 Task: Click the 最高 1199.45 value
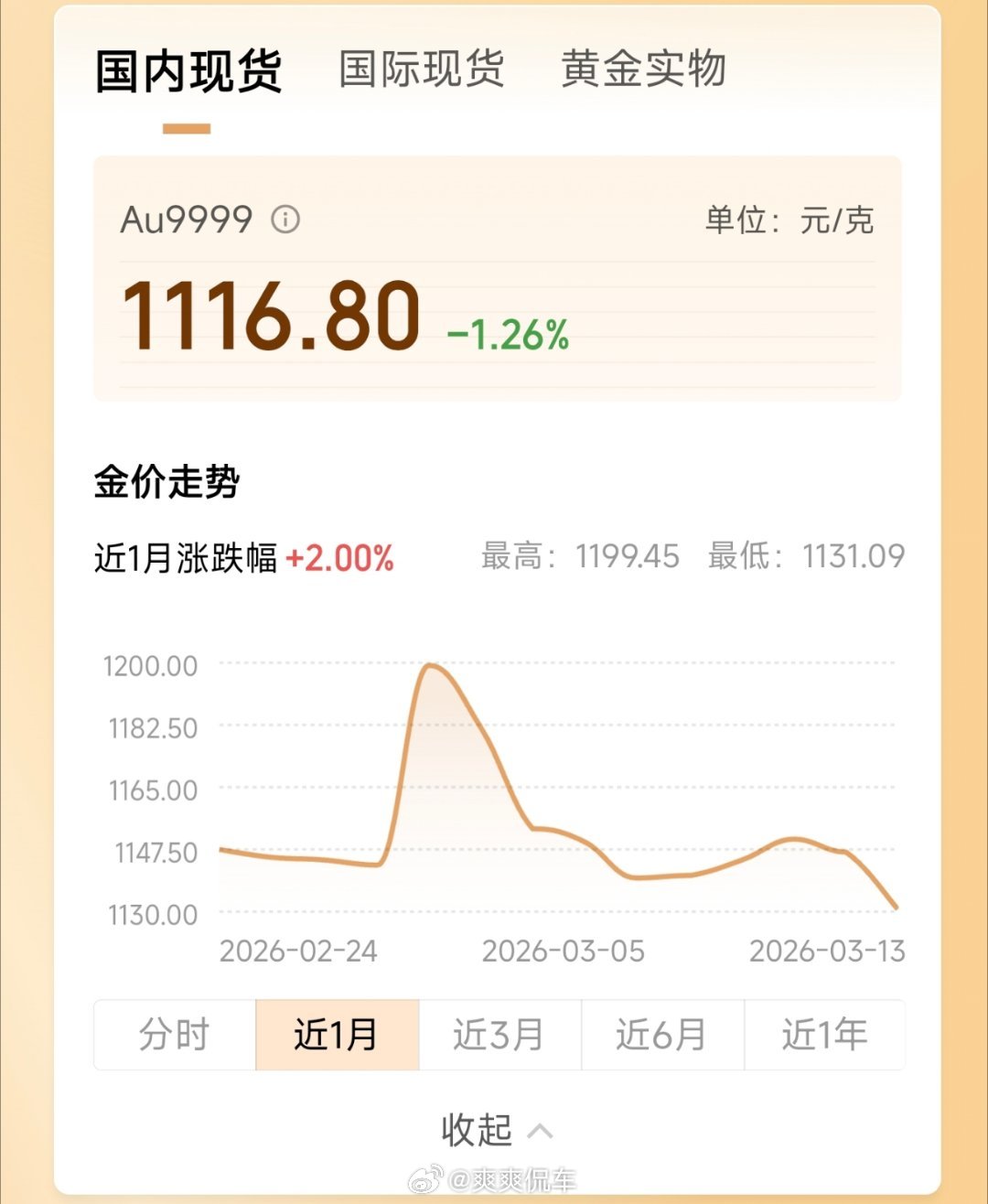pyautogui.click(x=627, y=556)
